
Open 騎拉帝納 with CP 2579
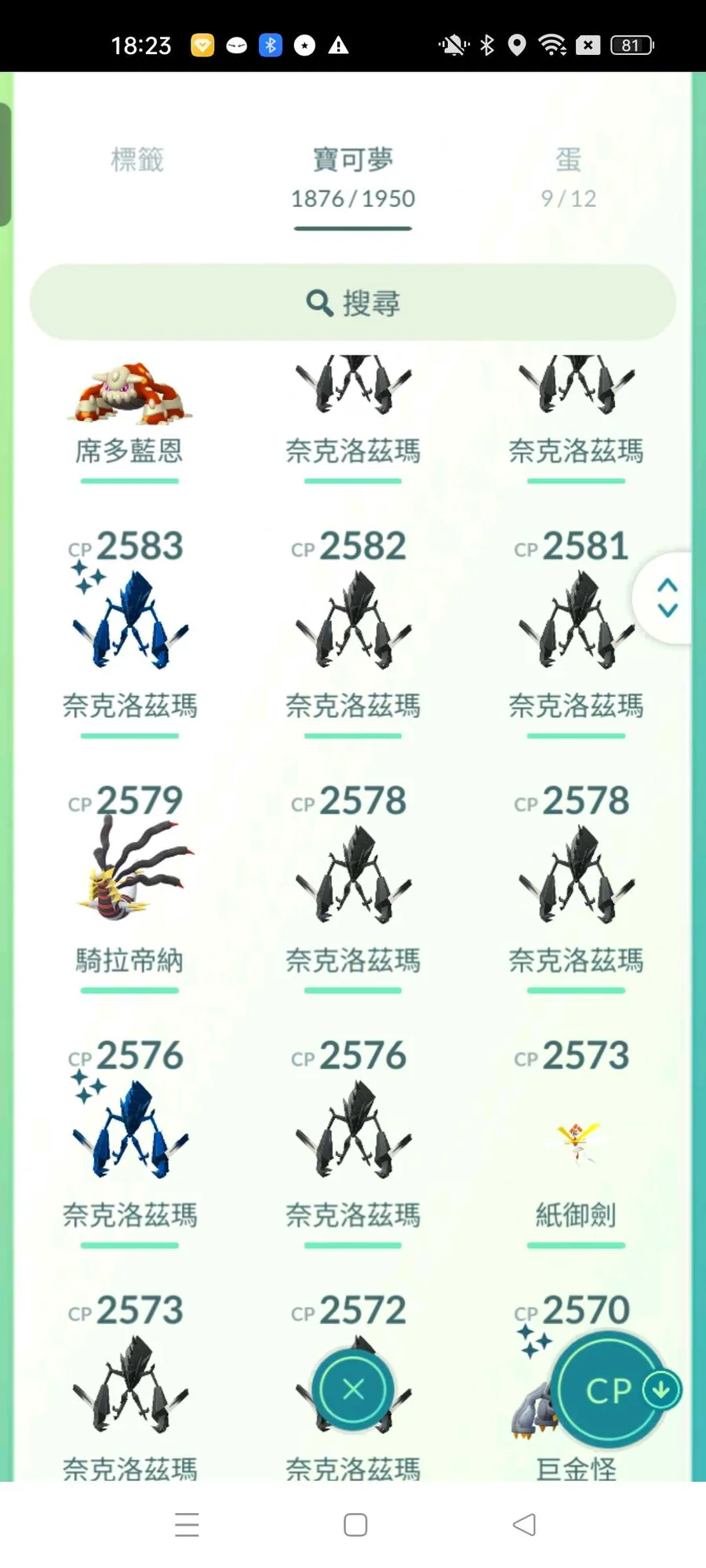click(x=129, y=874)
